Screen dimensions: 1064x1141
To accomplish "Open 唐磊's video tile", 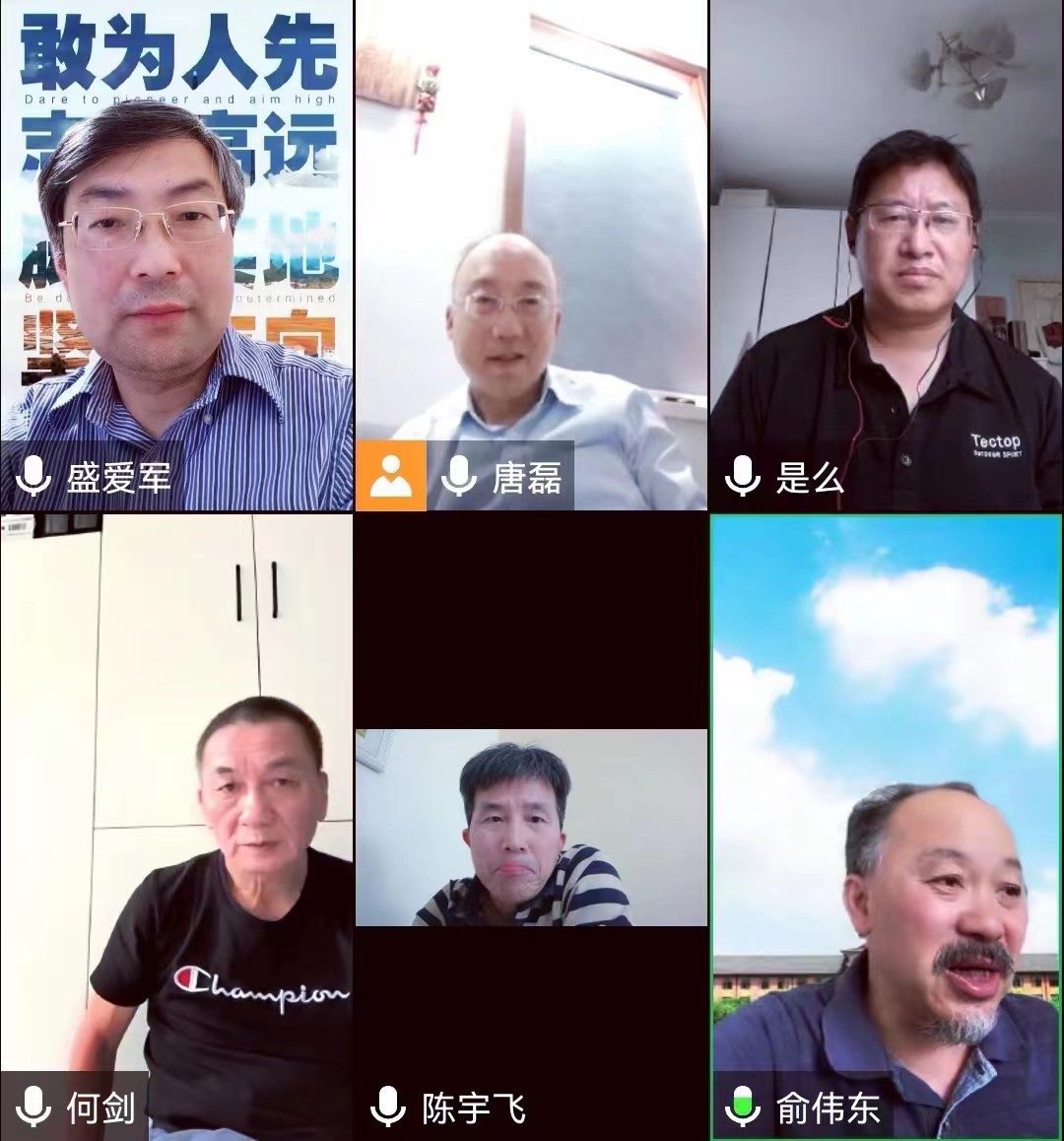I will click(x=531, y=256).
